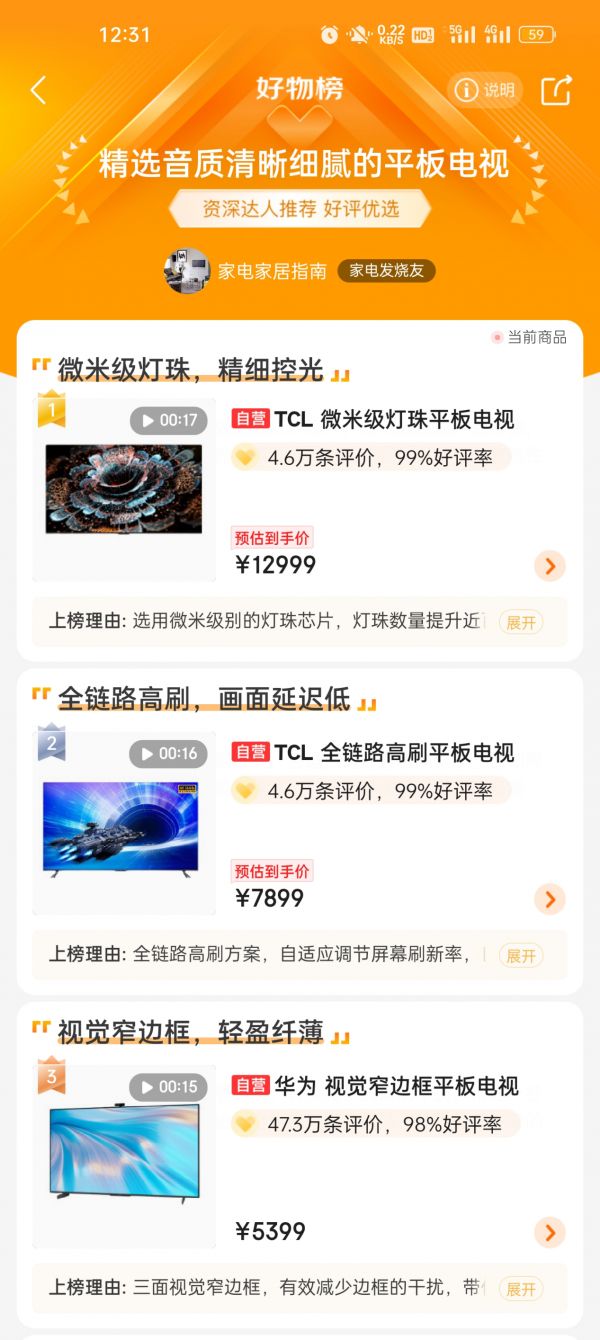Tap the arrow beside the ¥7899 price
This screenshot has width=600, height=1340.
pos(549,899)
